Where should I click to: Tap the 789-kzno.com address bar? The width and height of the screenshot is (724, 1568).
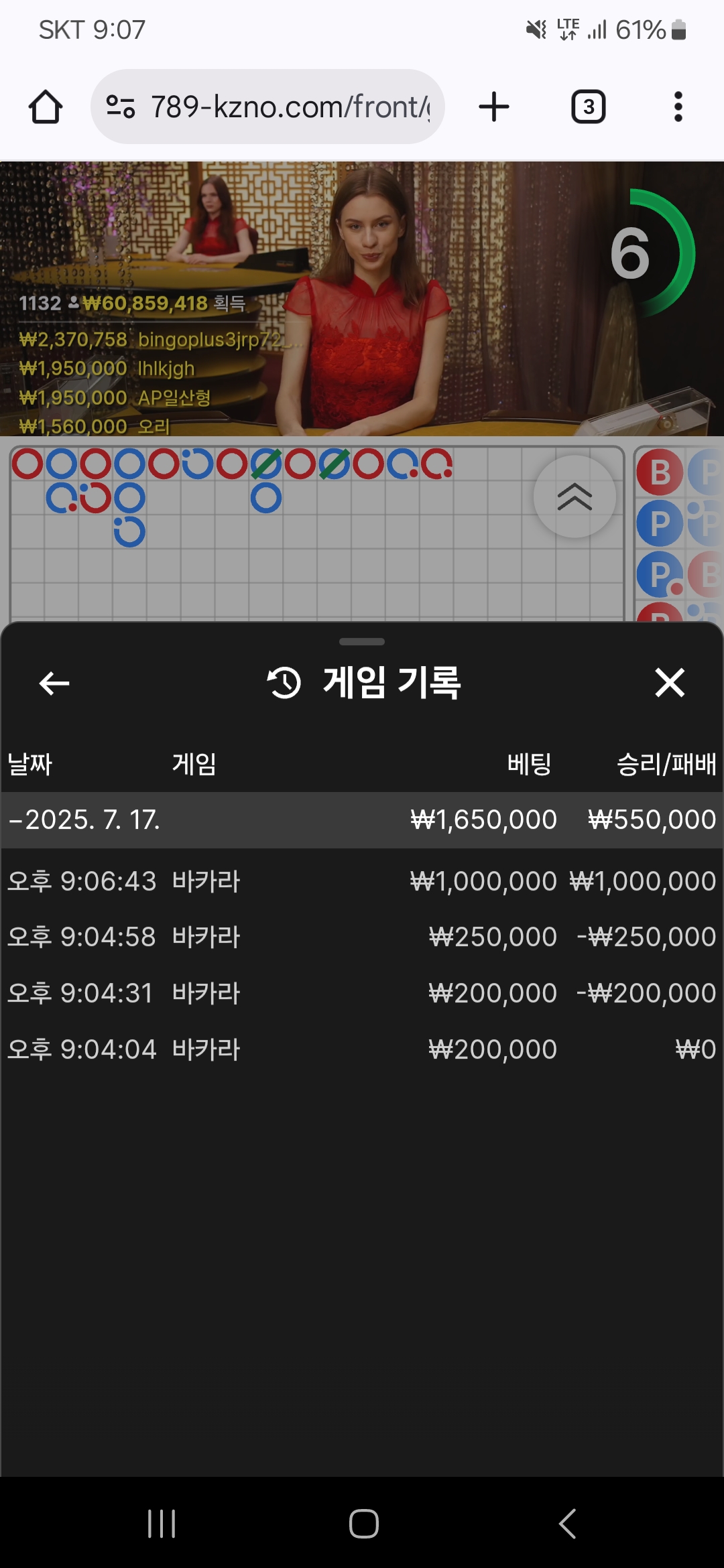(267, 107)
